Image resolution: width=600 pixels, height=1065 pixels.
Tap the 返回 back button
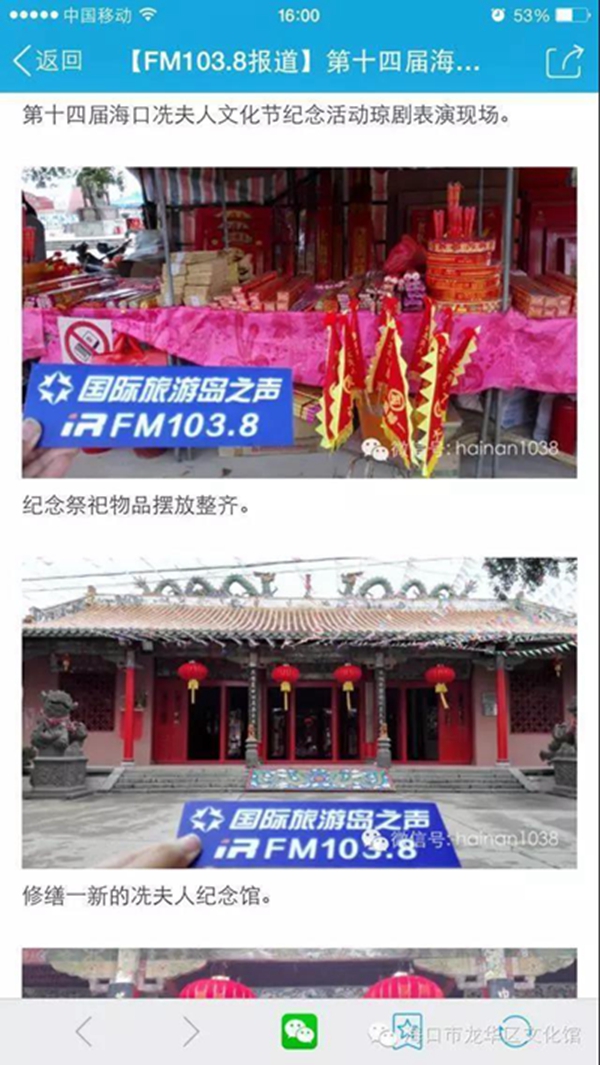[46, 61]
